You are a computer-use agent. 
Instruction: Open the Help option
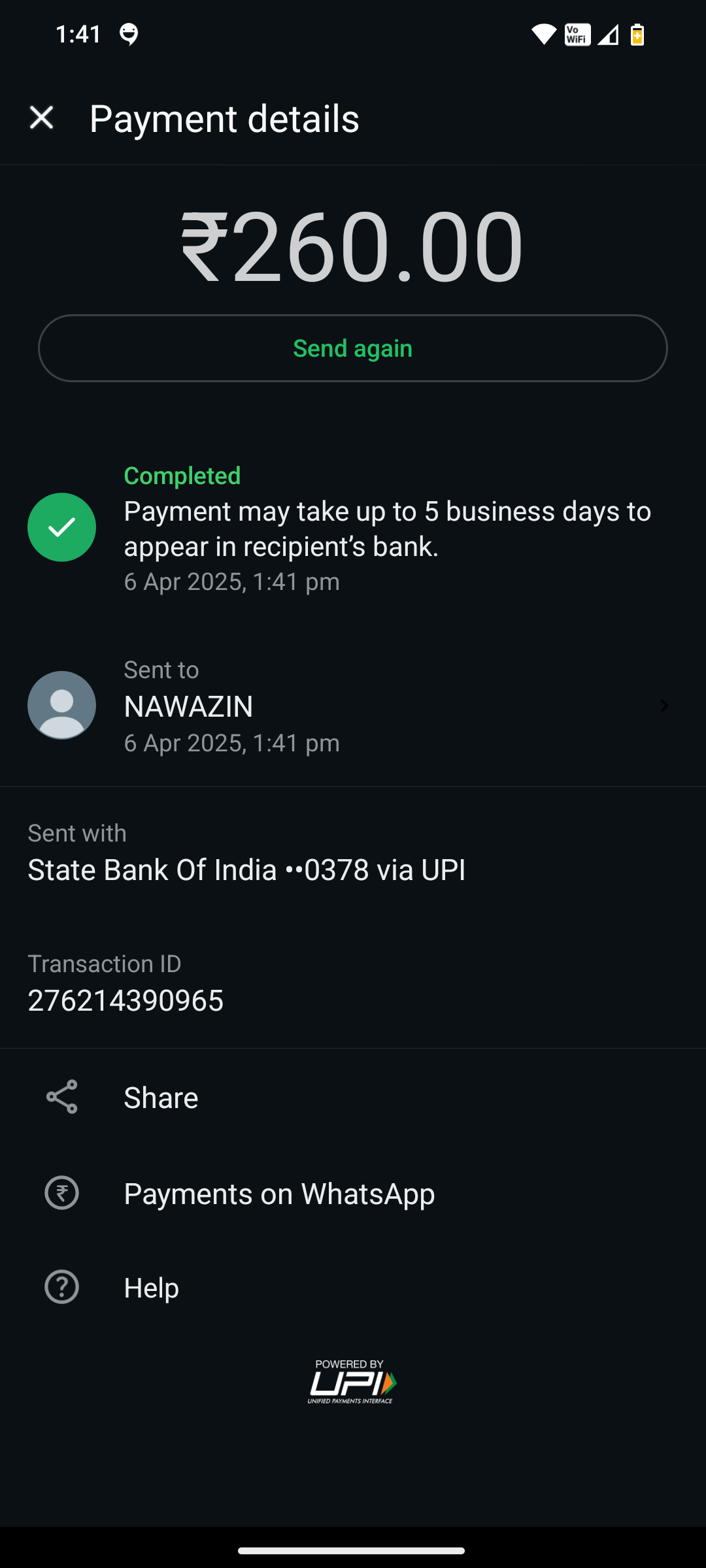151,1288
